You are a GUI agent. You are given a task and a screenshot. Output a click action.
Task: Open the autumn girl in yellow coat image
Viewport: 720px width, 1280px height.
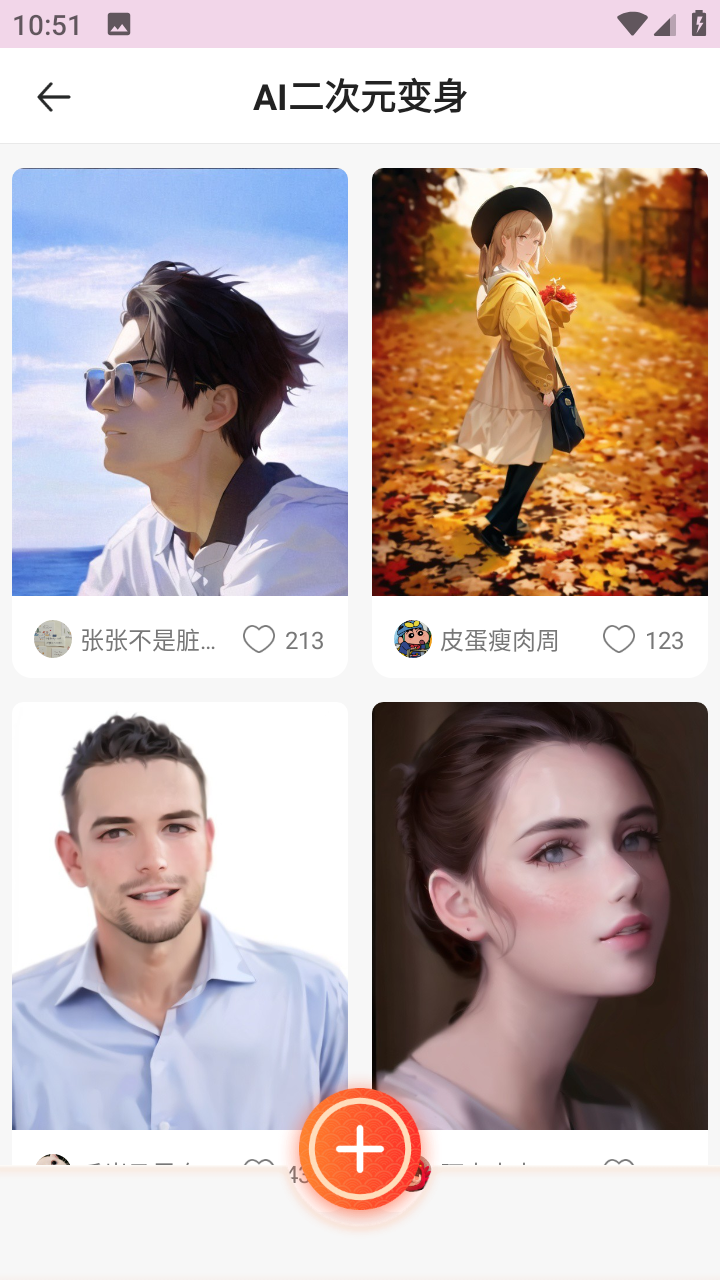540,382
